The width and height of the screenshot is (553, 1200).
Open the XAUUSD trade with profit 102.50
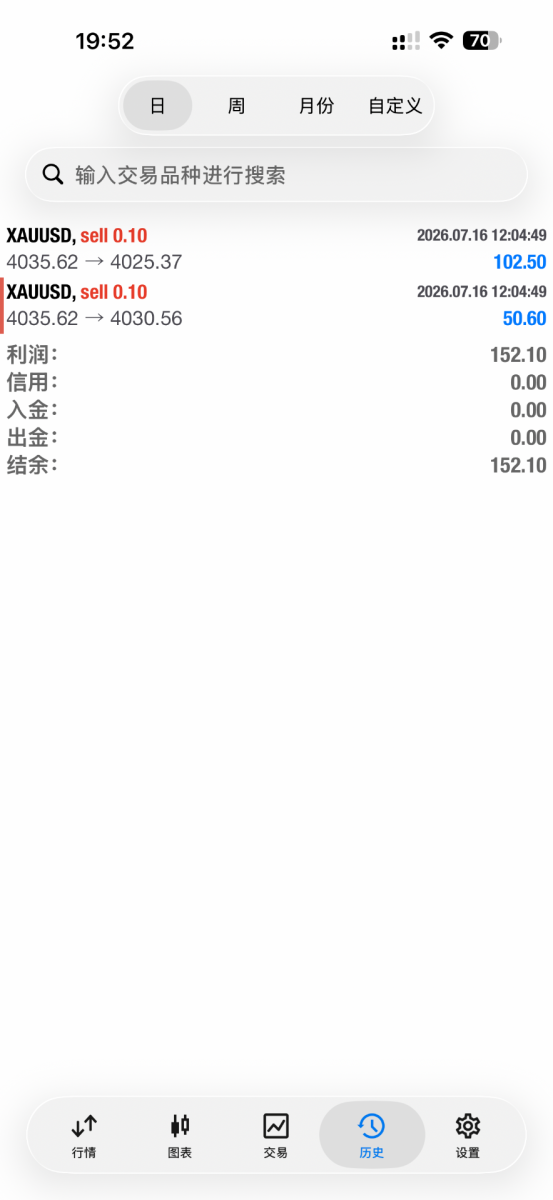tap(276, 249)
